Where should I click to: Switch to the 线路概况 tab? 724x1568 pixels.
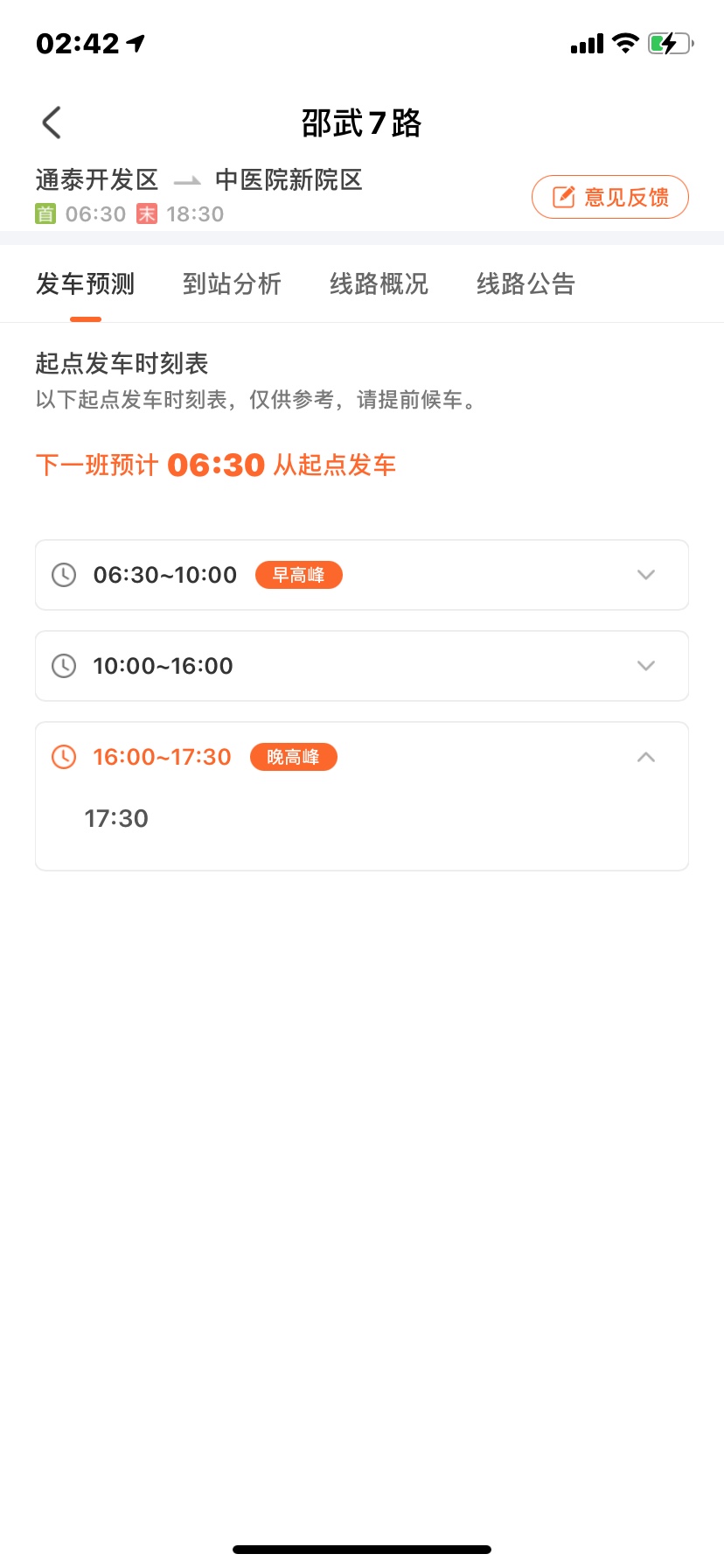(379, 284)
